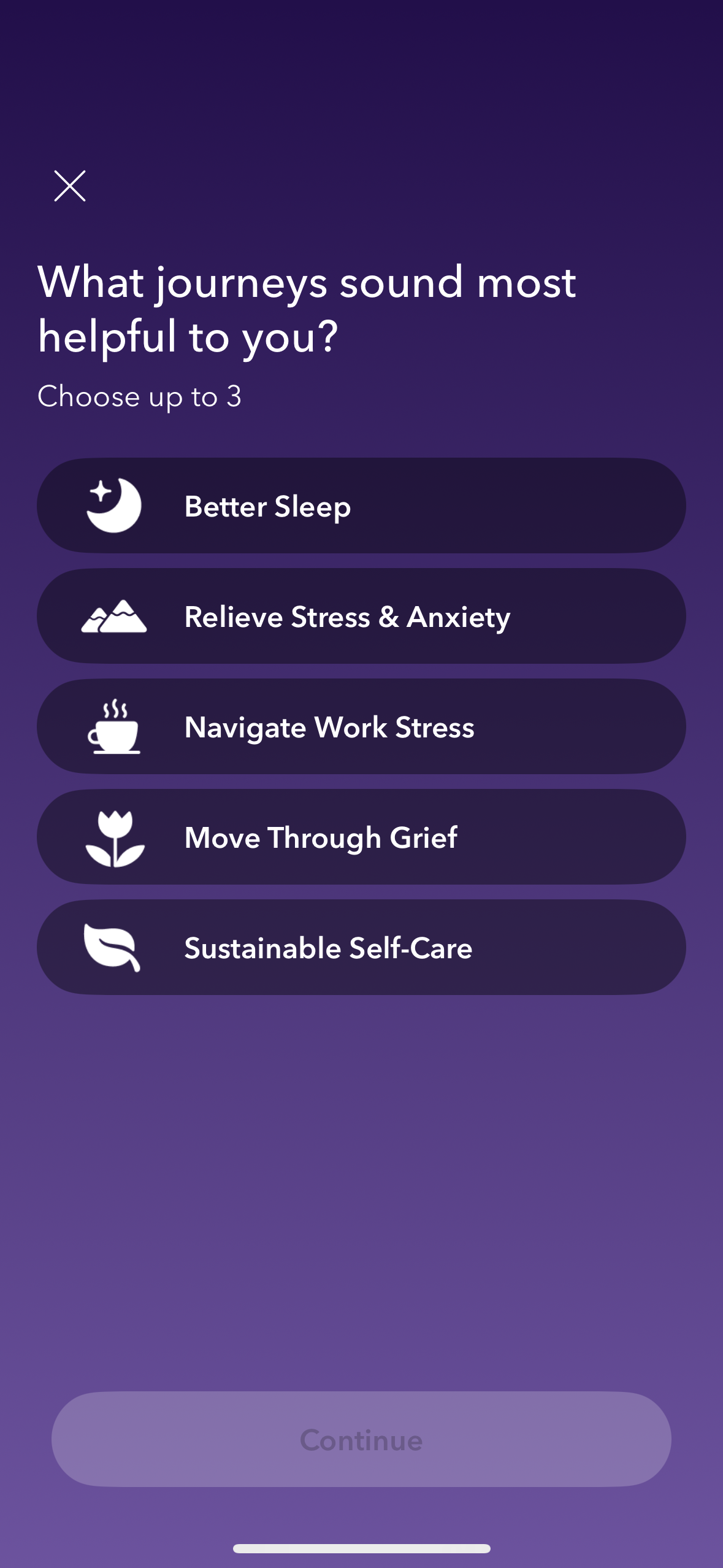Image resolution: width=723 pixels, height=1568 pixels.
Task: Toggle Sustainable Self-Care on
Action: click(x=361, y=947)
